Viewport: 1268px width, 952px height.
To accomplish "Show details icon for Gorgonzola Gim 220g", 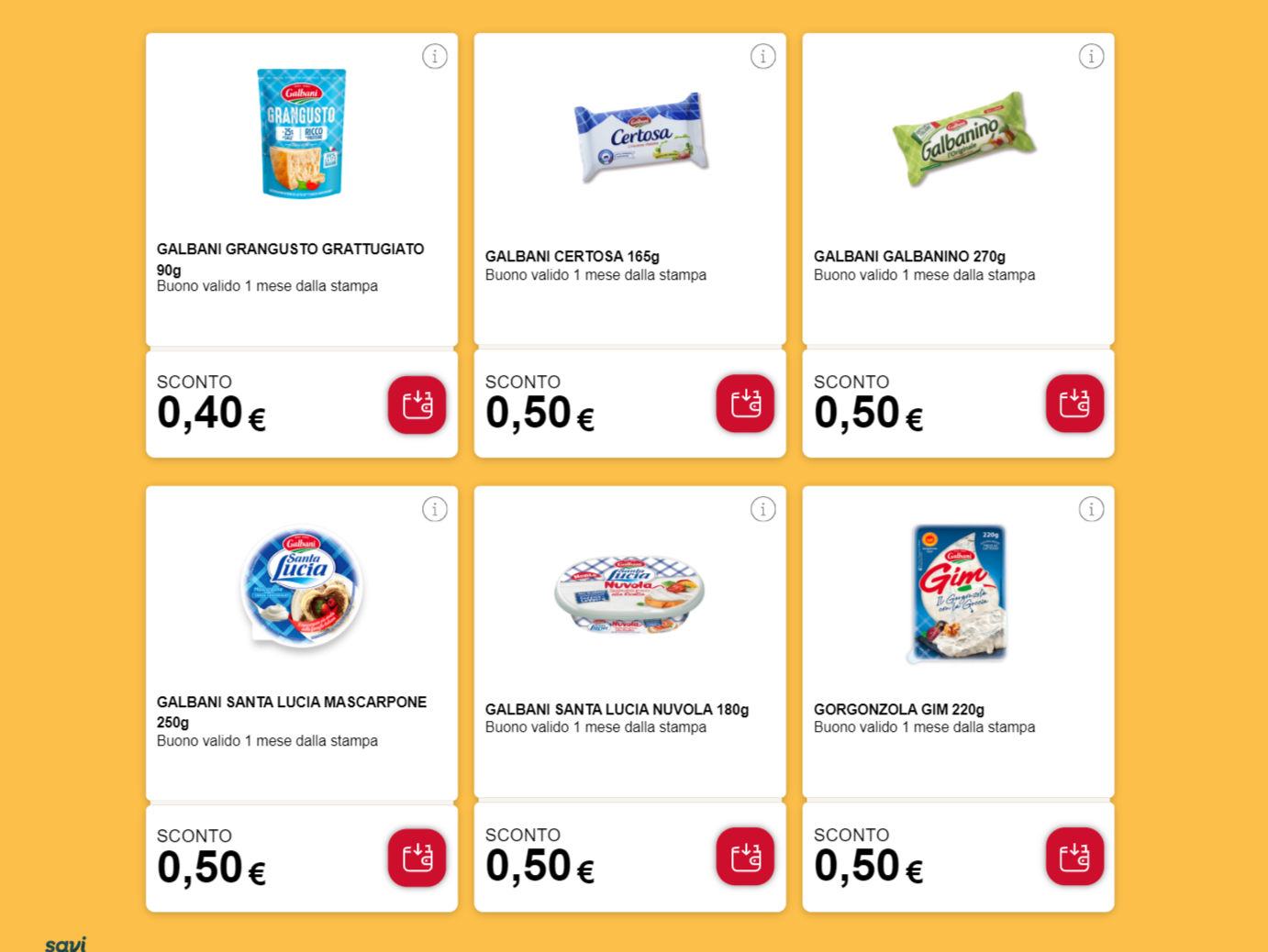I will [1091, 509].
